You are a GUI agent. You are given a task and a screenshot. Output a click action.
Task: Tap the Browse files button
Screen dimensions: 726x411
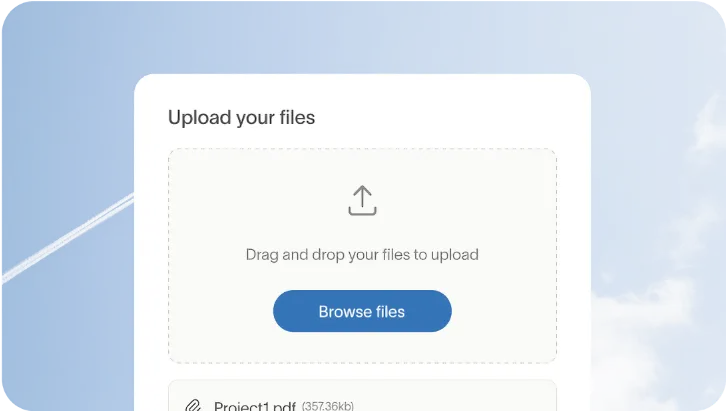362,311
